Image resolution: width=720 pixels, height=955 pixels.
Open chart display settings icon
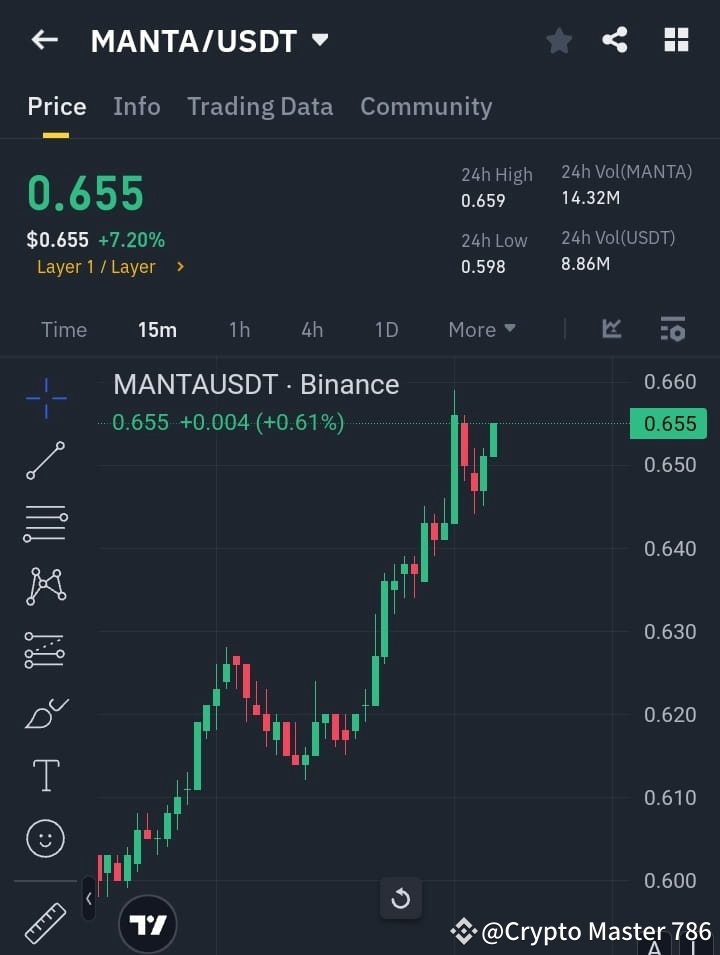click(x=672, y=329)
